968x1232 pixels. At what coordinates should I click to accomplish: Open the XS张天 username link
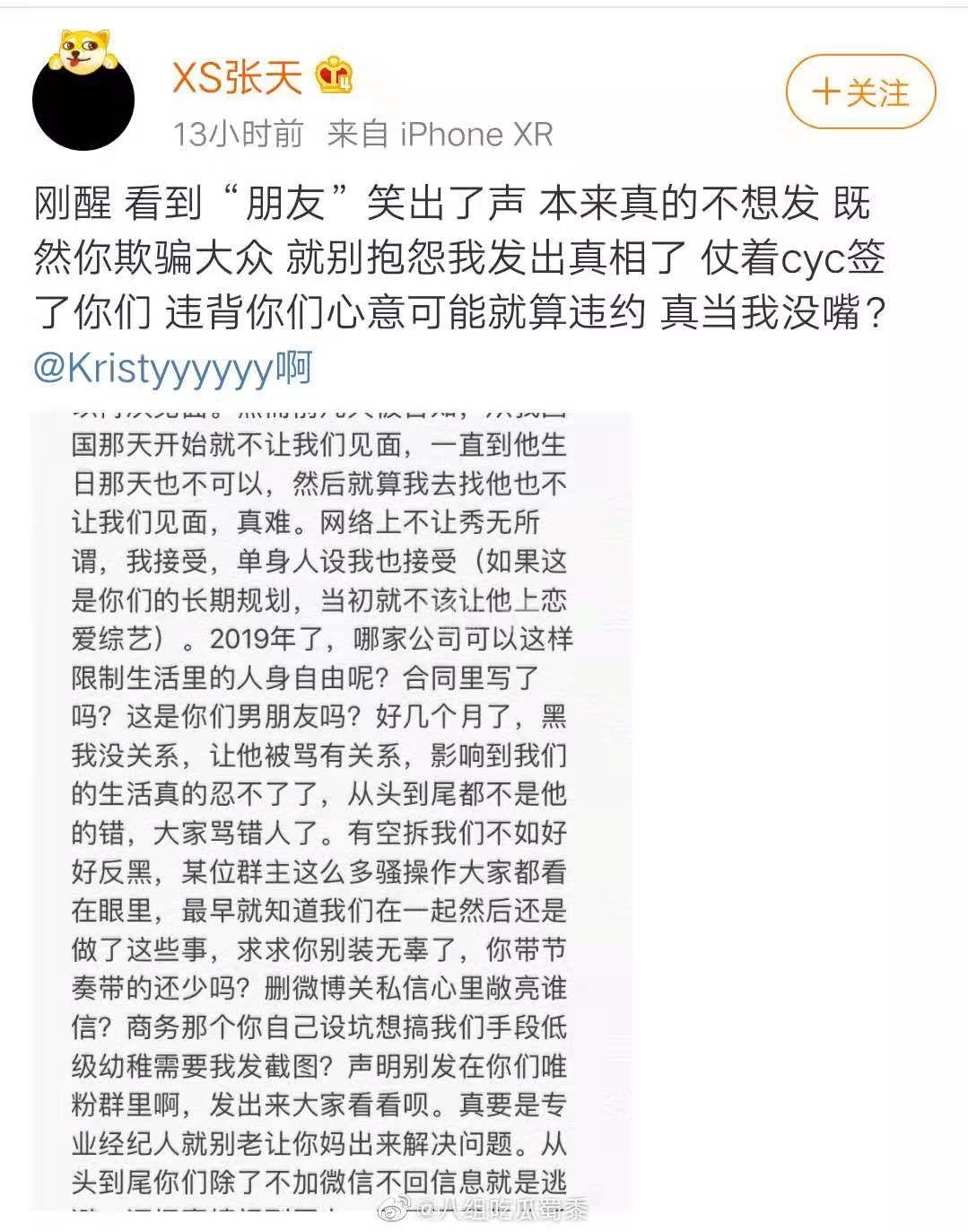coord(238,78)
